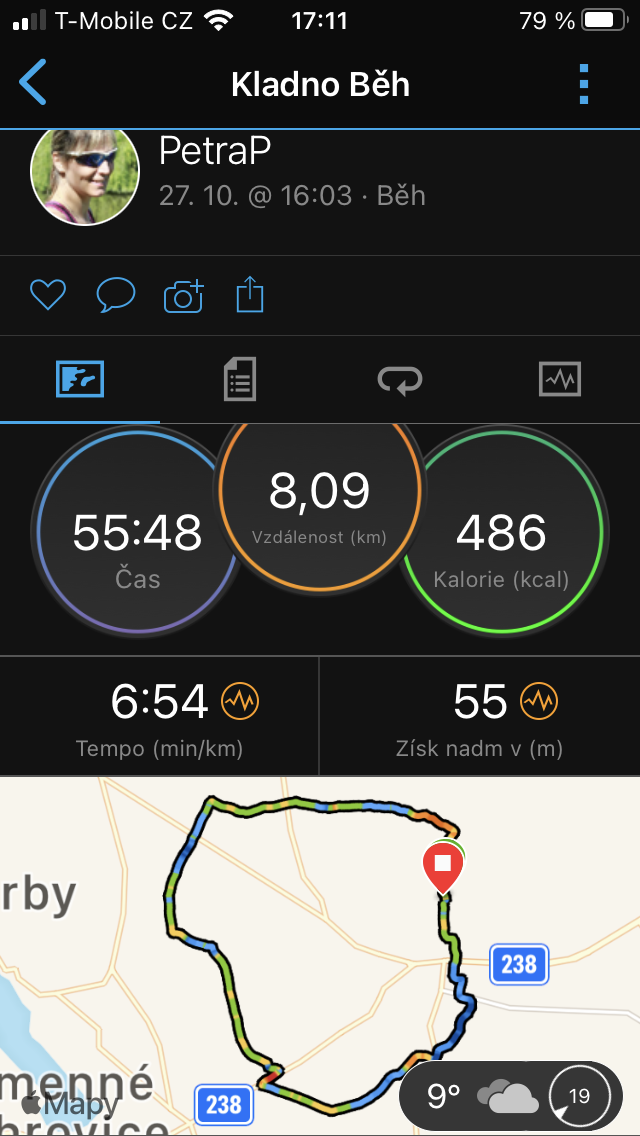Go back from Kladno Běh activity

pos(33,83)
